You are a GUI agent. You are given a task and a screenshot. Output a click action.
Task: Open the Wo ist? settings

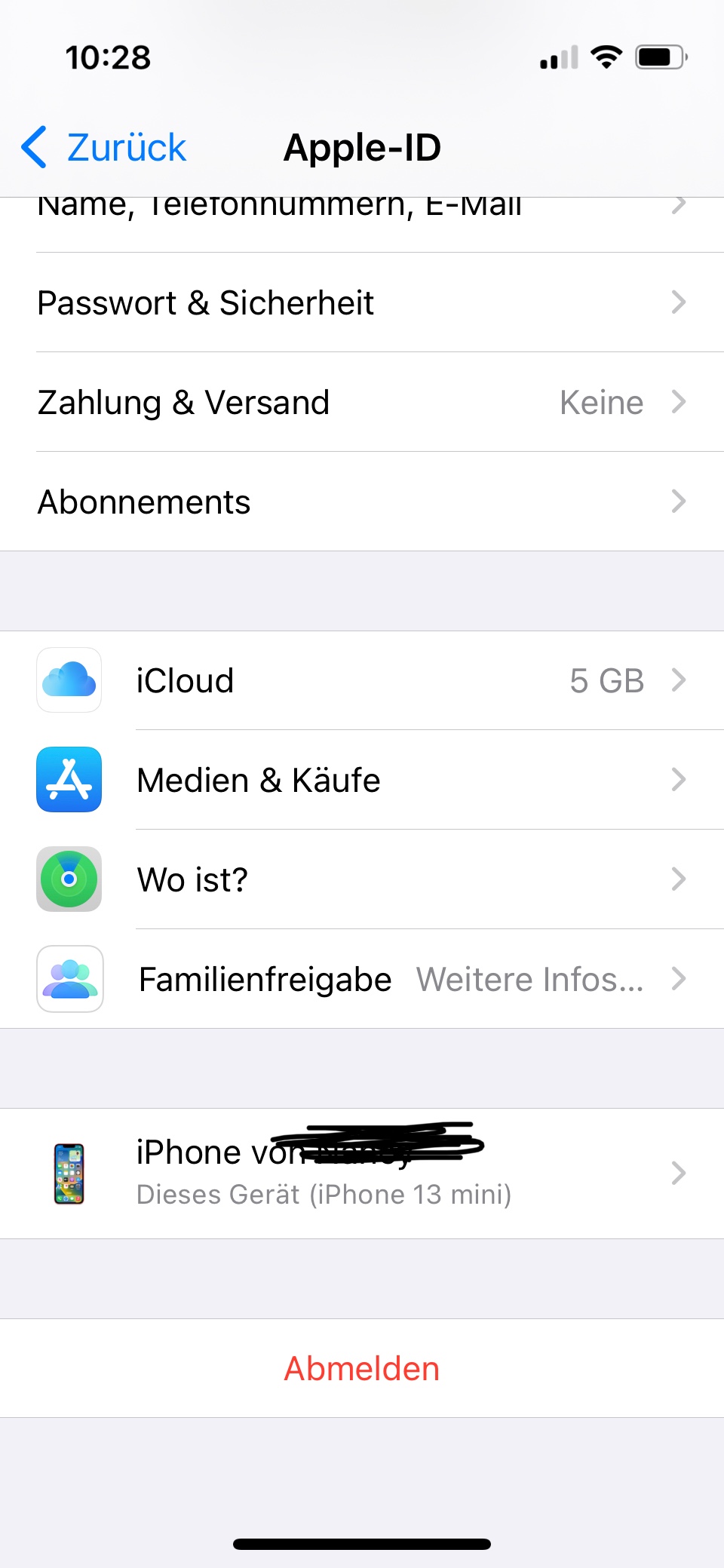point(362,879)
